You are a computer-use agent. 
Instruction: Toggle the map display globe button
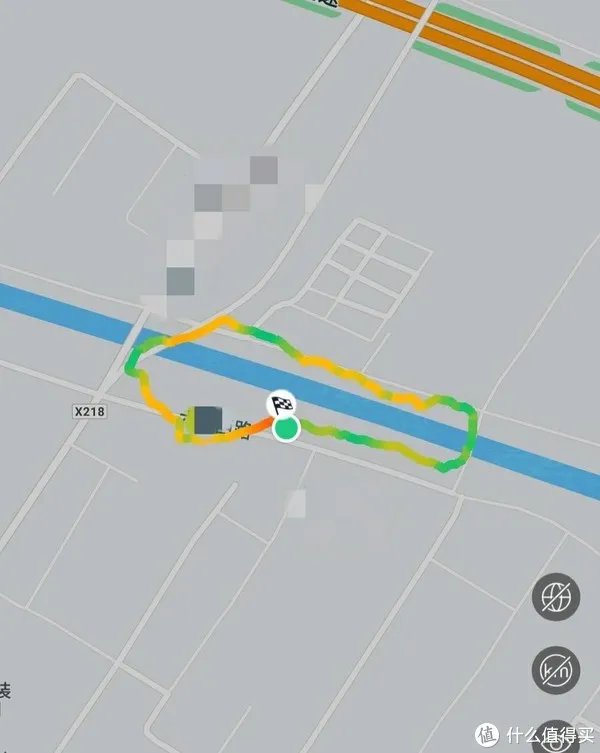(554, 596)
